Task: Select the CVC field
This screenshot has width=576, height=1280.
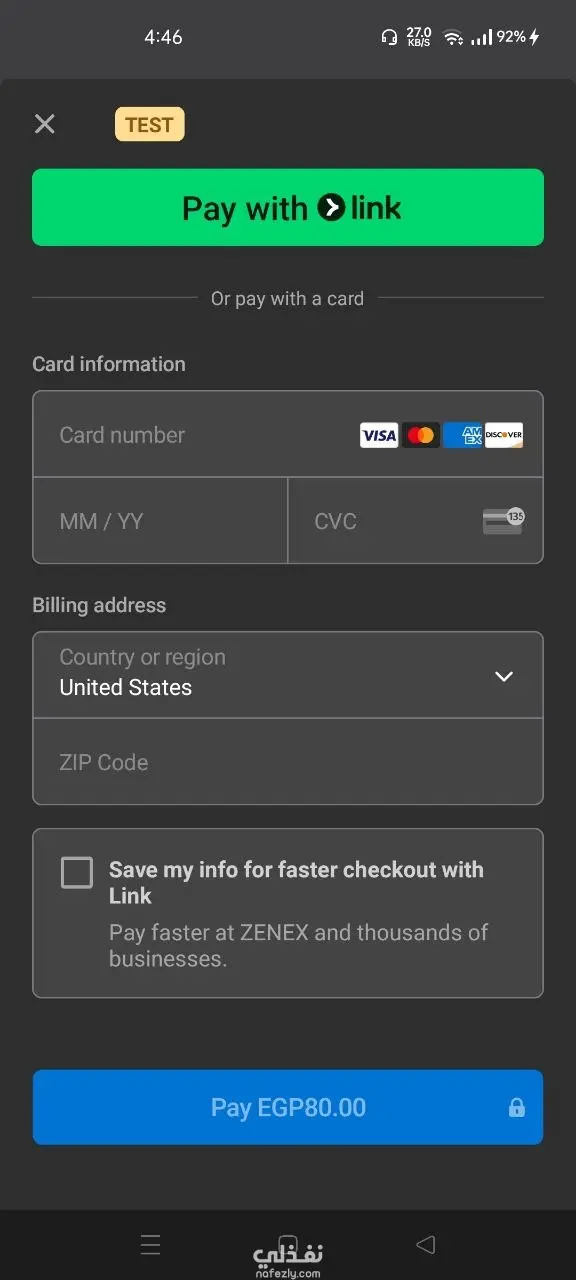Action: coord(416,521)
